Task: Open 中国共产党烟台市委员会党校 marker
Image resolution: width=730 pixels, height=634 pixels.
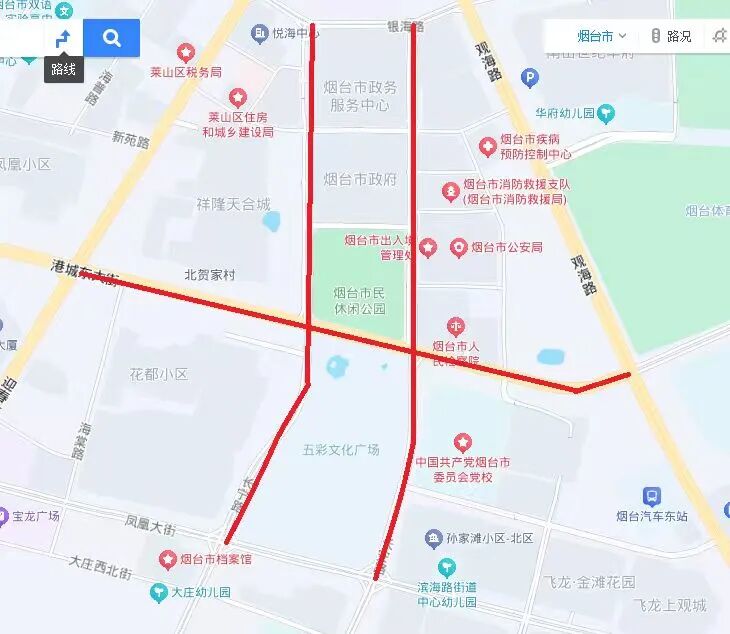Action: 462,442
